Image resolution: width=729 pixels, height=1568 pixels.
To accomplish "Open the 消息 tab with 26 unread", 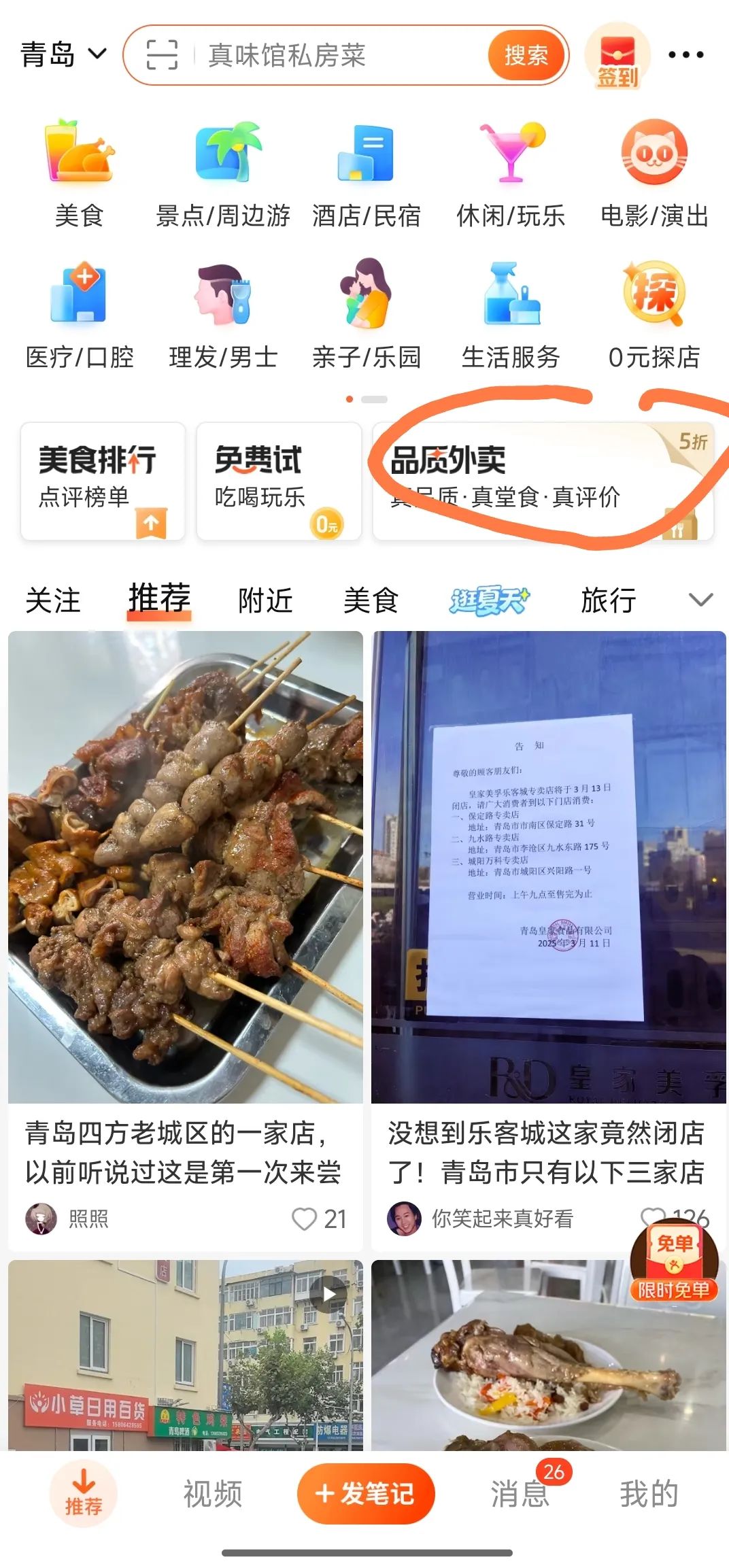I will (x=521, y=1494).
